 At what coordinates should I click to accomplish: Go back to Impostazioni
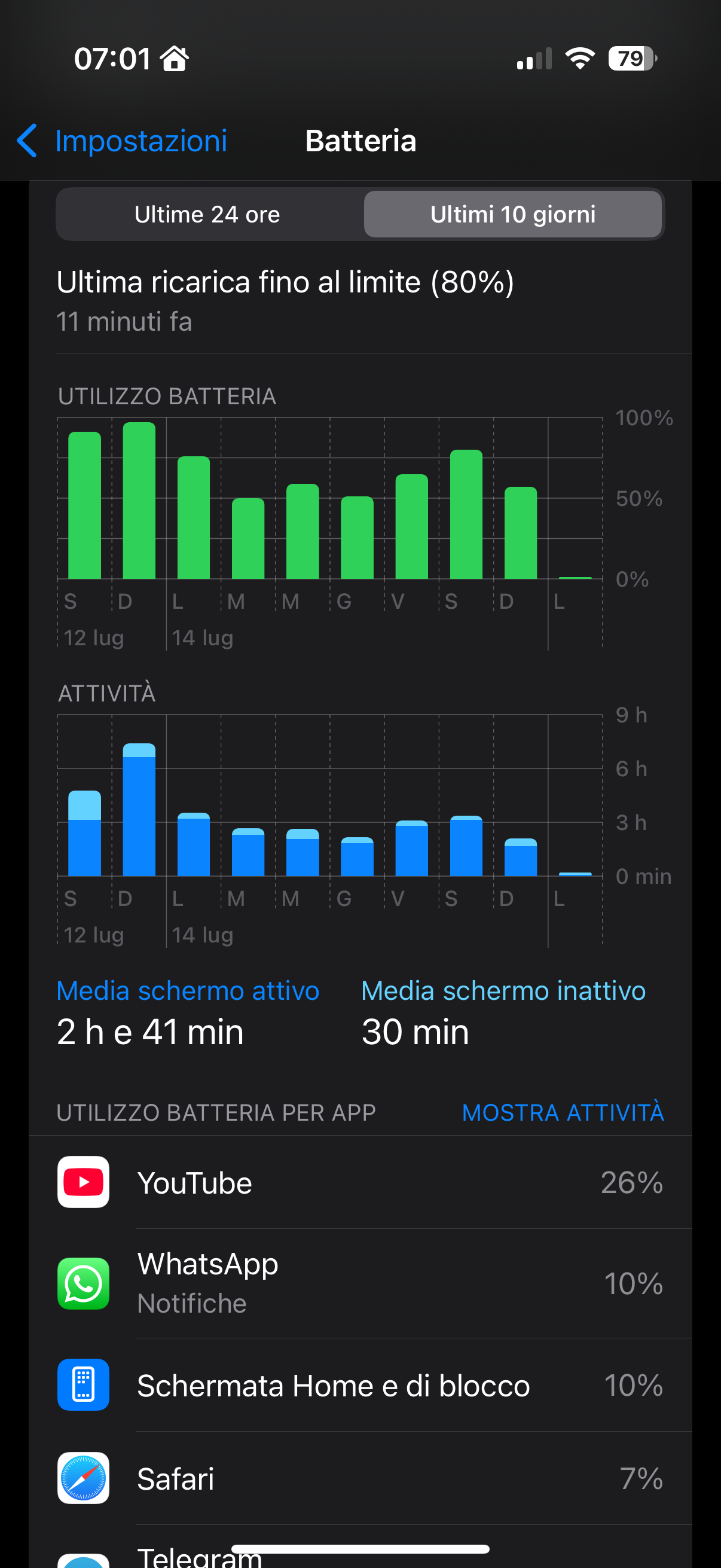click(122, 141)
